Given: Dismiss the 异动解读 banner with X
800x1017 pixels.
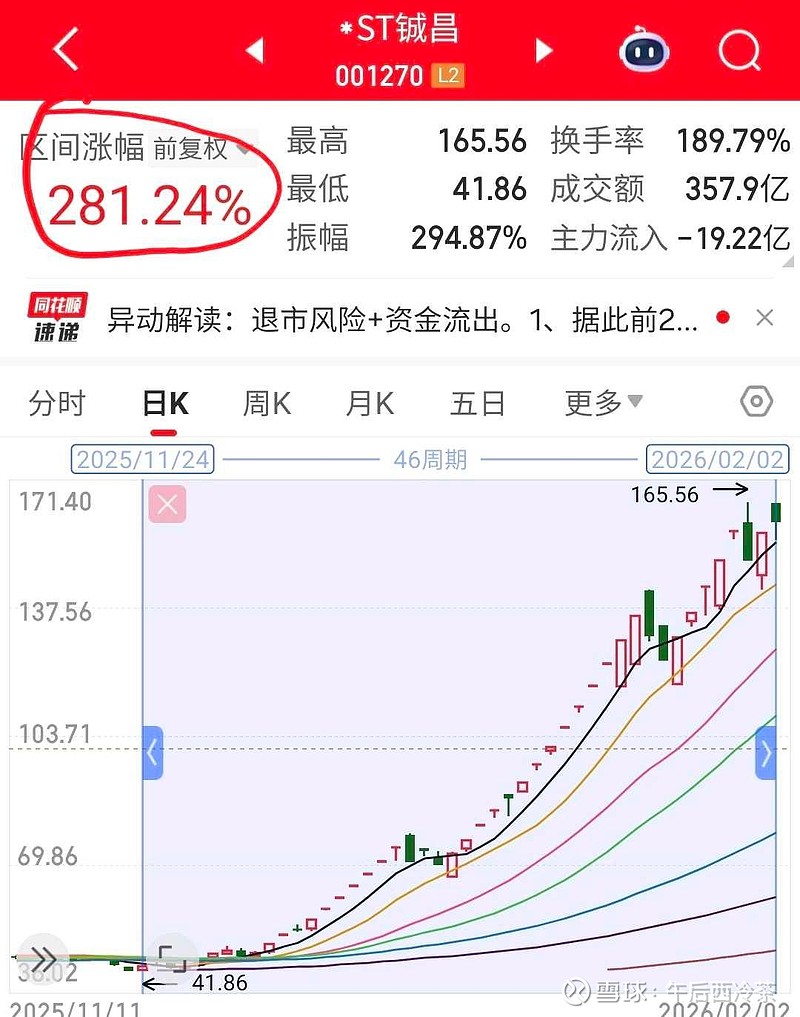Looking at the screenshot, I should [x=765, y=317].
